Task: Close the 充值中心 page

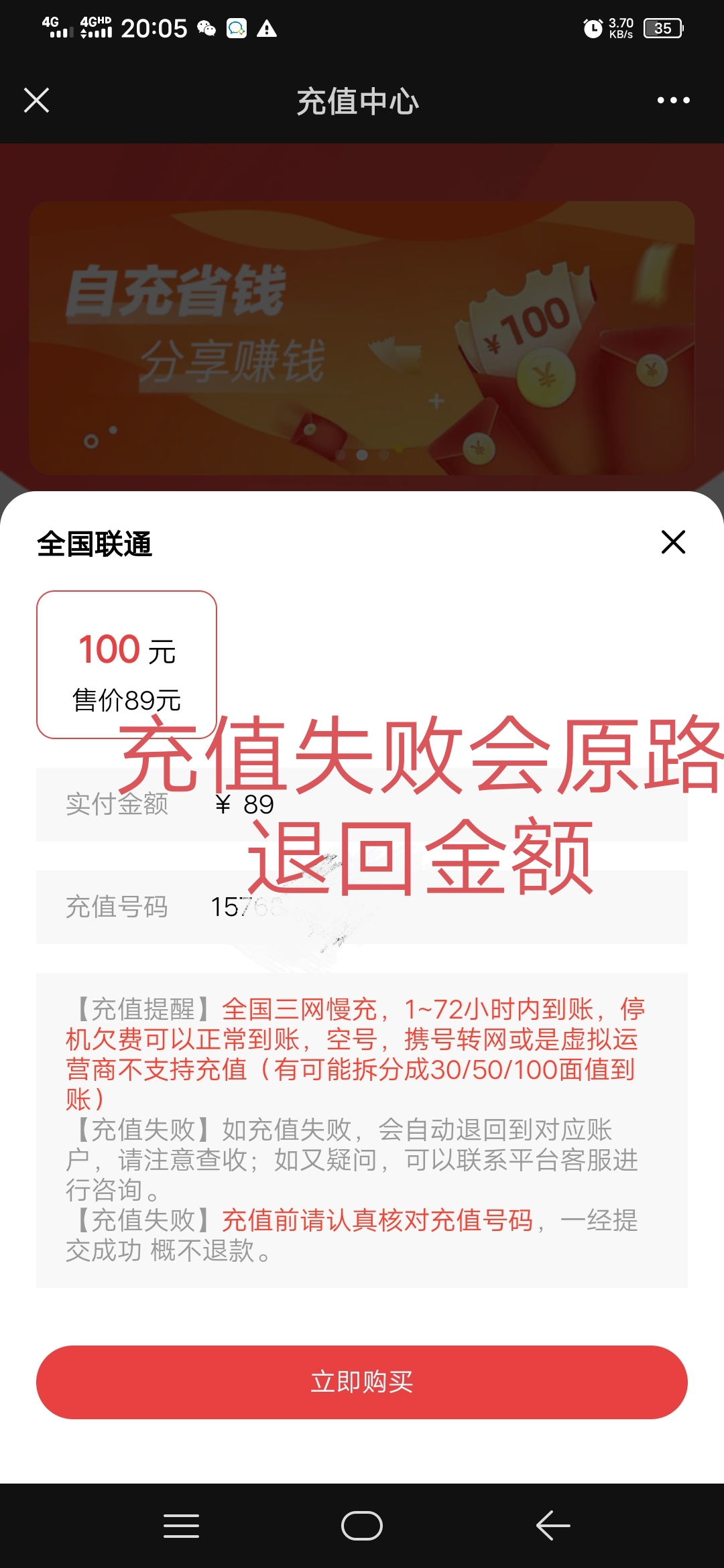Action: (x=36, y=101)
